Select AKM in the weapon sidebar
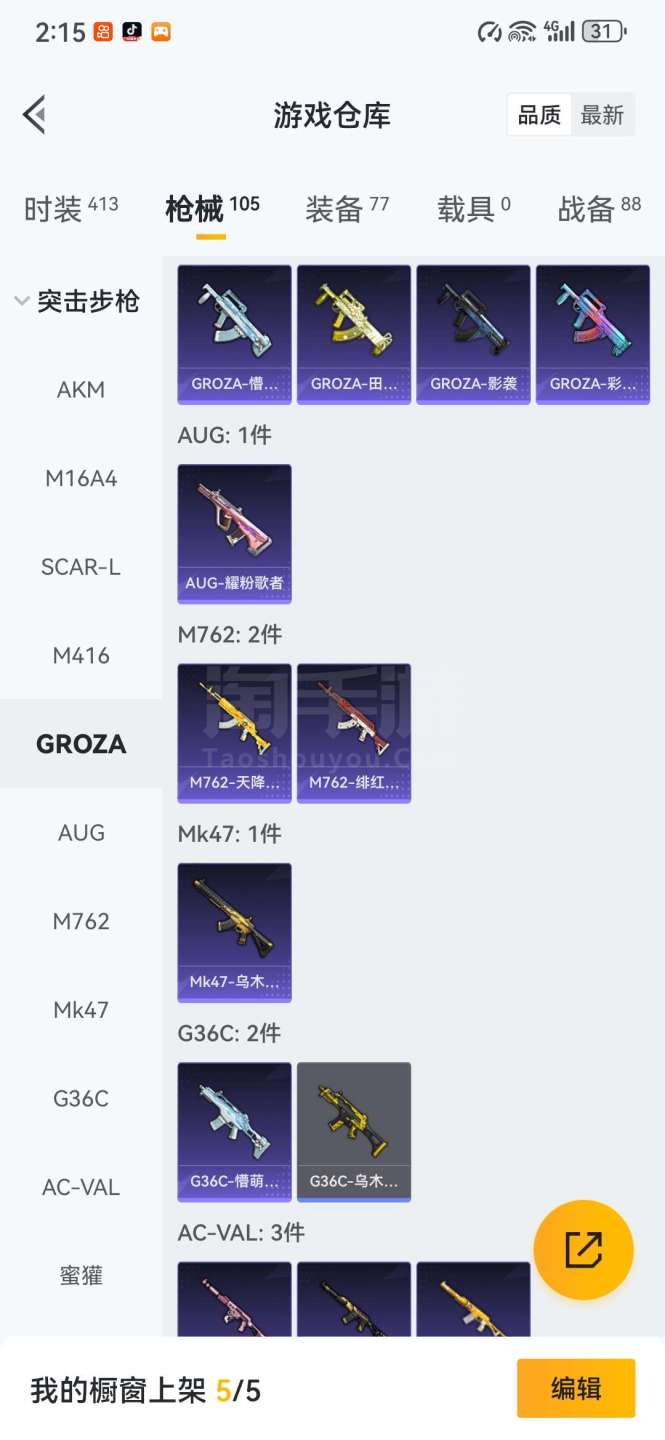 click(x=81, y=390)
